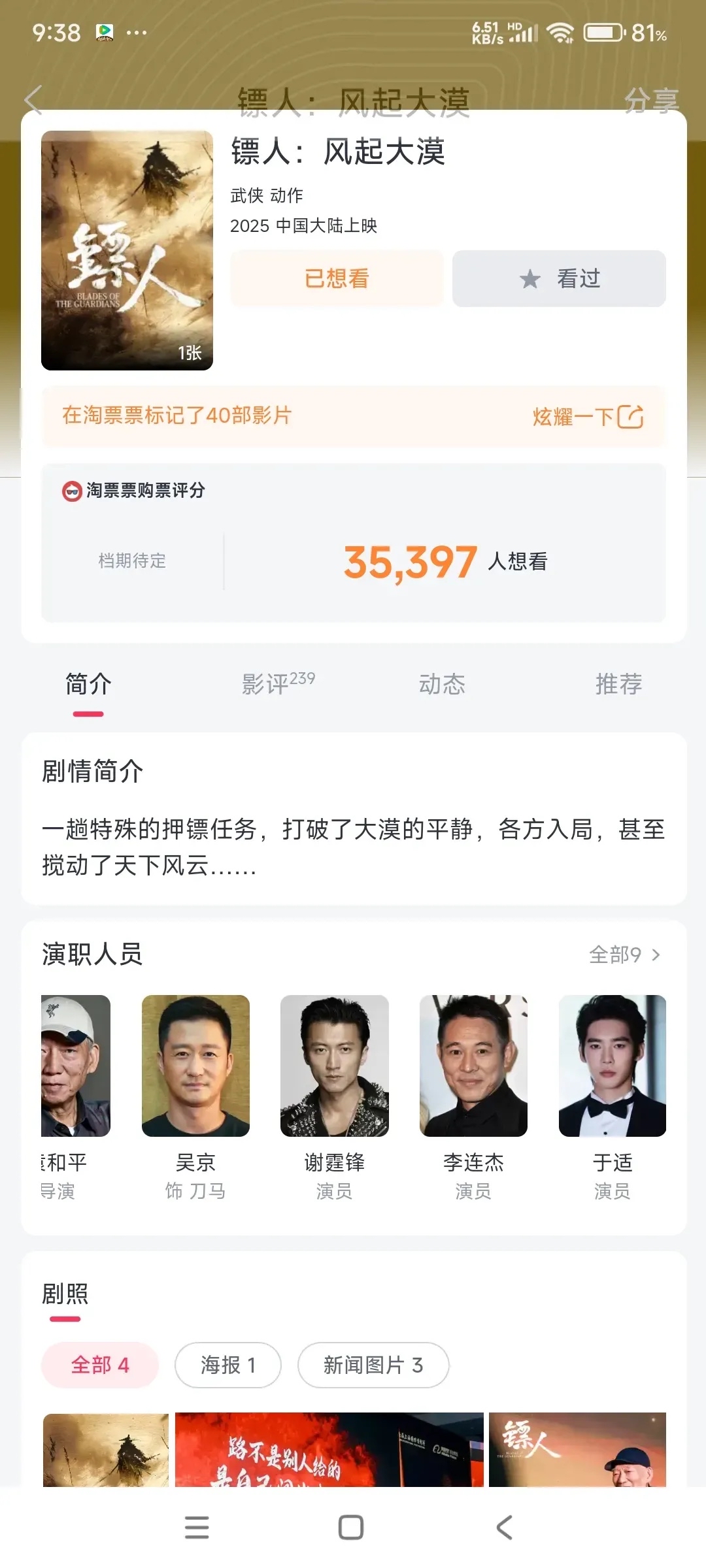The height and width of the screenshot is (1568, 706).
Task: Tap the star icon inside 看过 button
Action: tap(529, 278)
